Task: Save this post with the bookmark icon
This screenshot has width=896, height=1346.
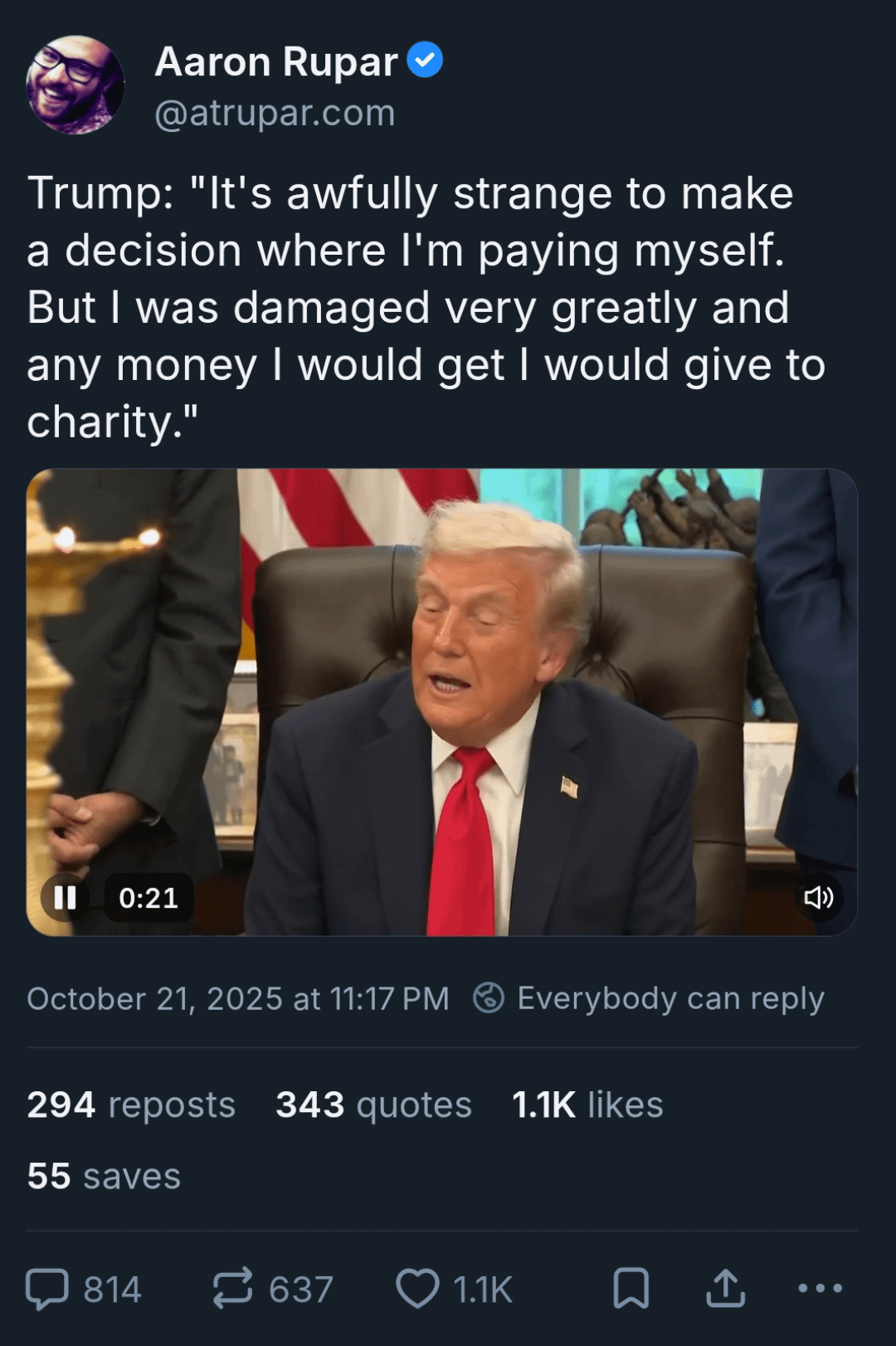Action: click(x=631, y=1289)
